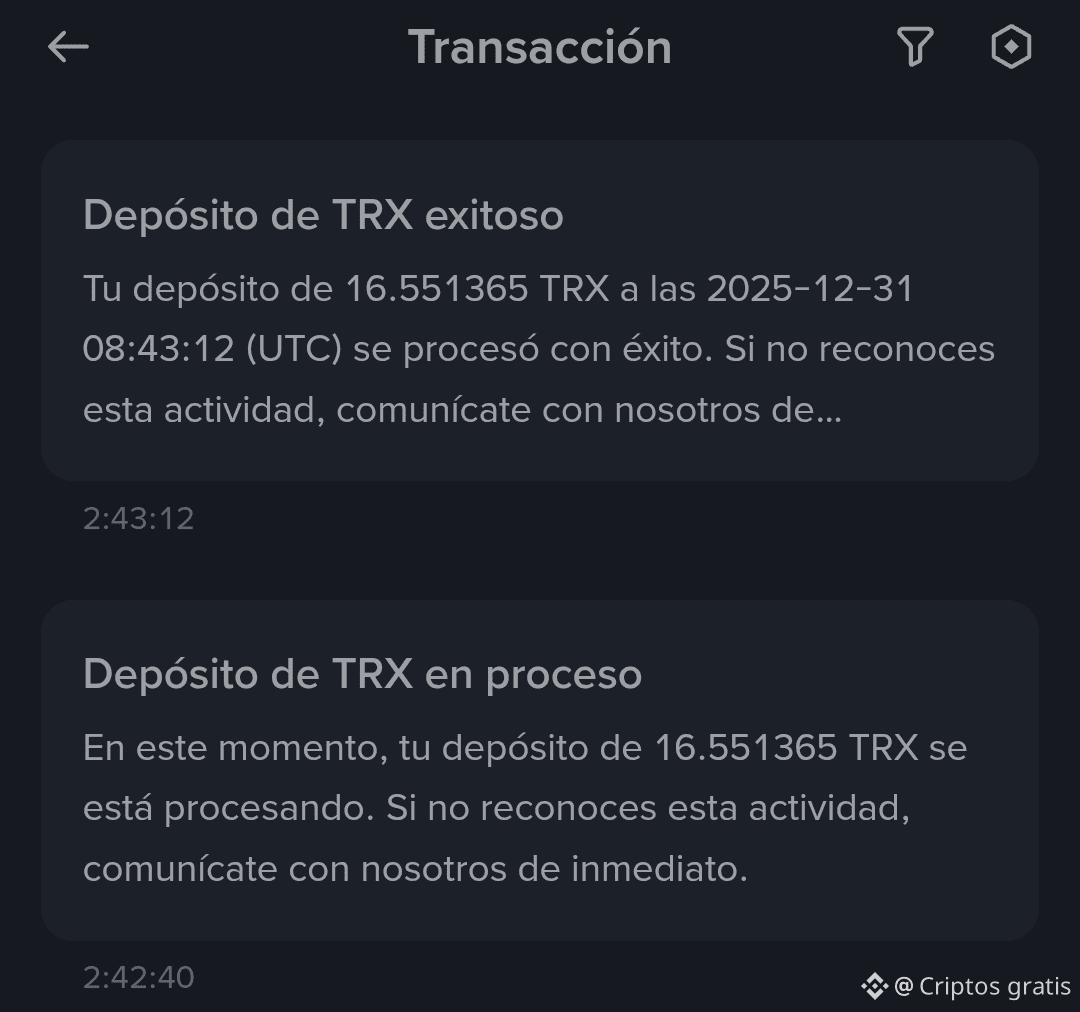Open the 'Depósito de TRX exitoso' notification
The image size is (1080, 1012).
click(x=540, y=310)
